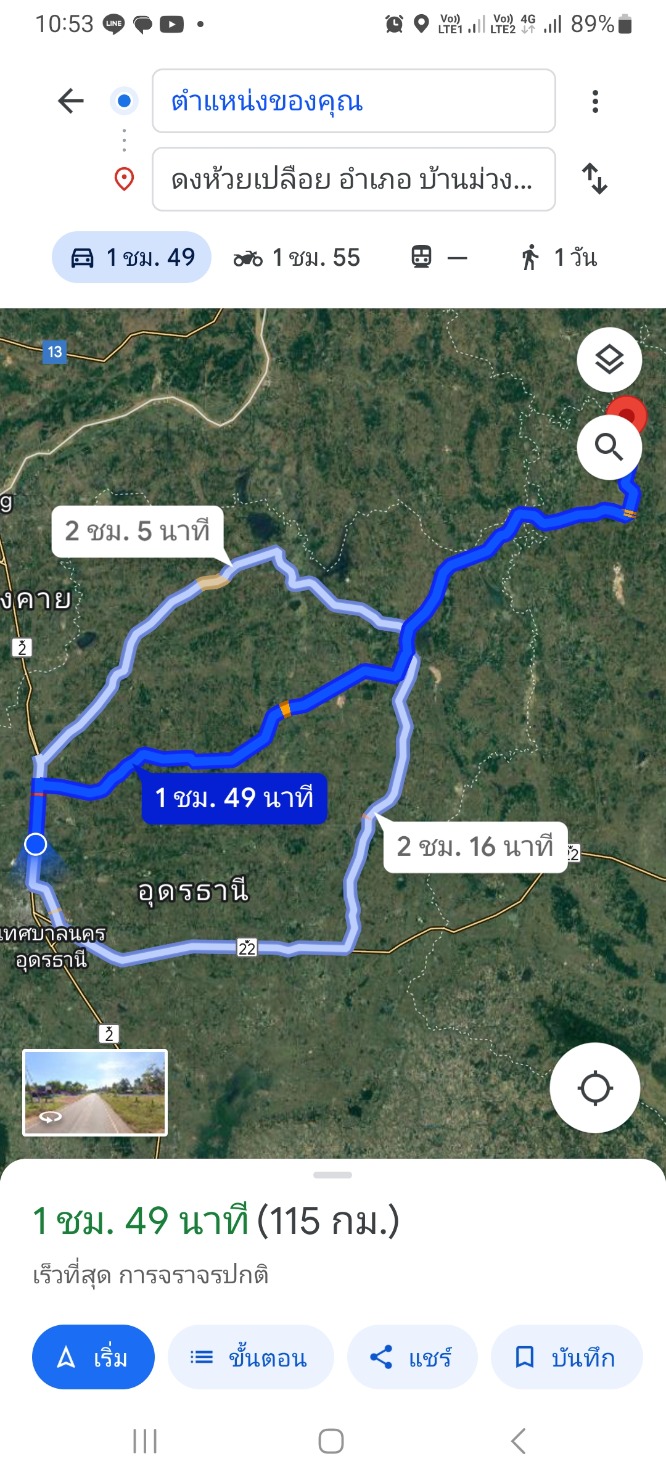Open the three-dot overflow menu
The height and width of the screenshot is (1480, 666).
tap(595, 101)
